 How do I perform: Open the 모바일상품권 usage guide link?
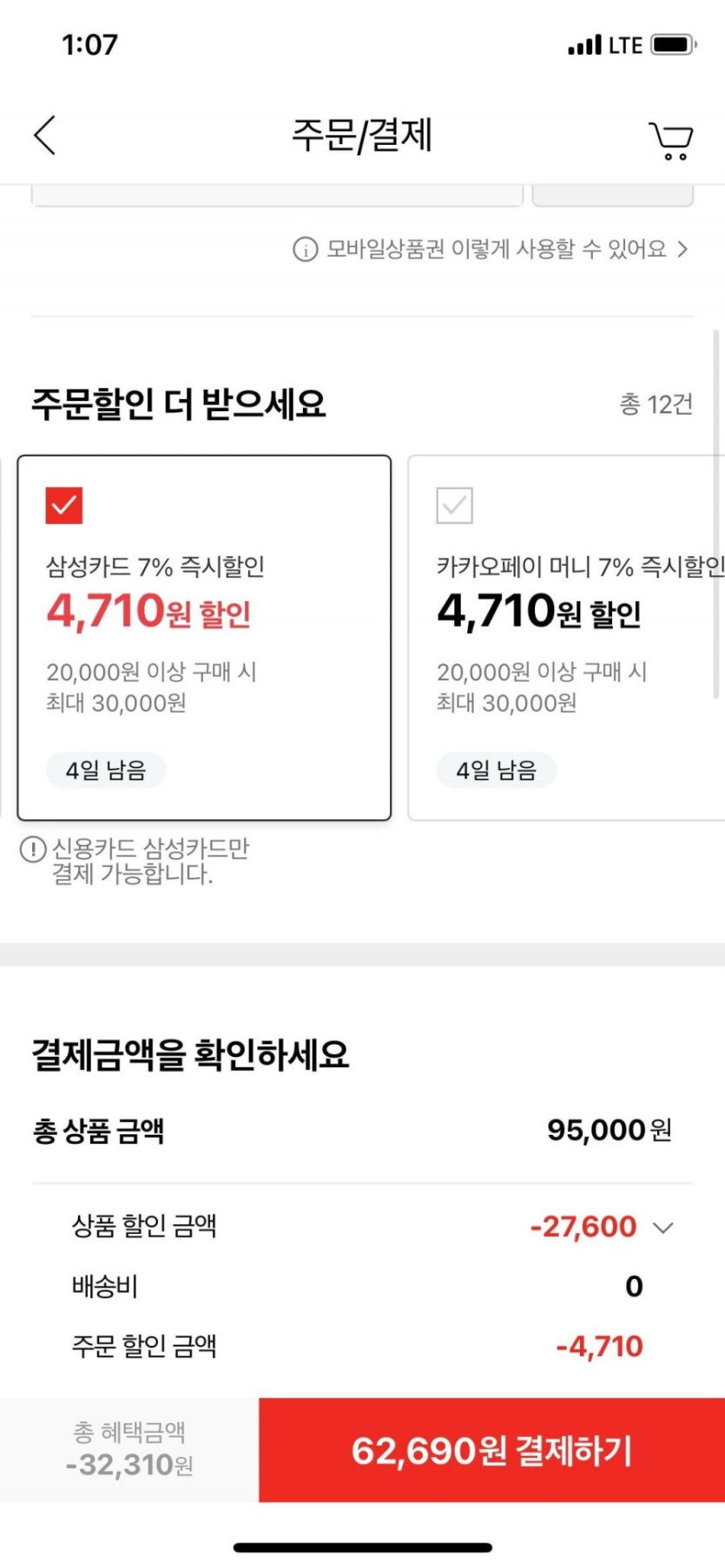coord(491,250)
